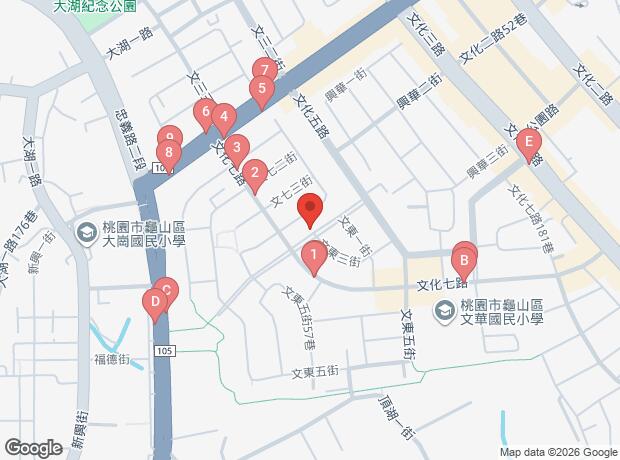This screenshot has height=460, width=620.
Task: Select location pin 5
Action: [x=261, y=91]
